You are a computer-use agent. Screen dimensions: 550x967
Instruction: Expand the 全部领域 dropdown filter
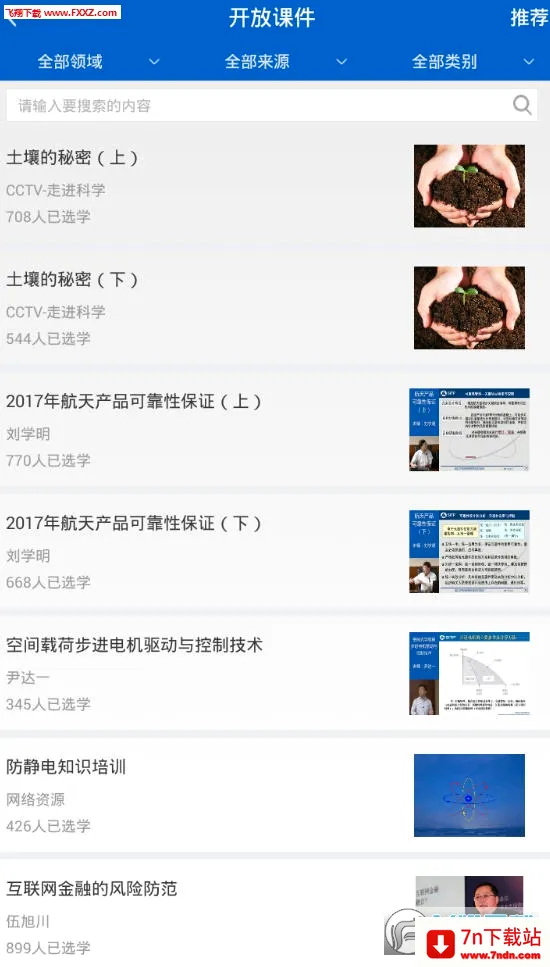click(x=99, y=62)
